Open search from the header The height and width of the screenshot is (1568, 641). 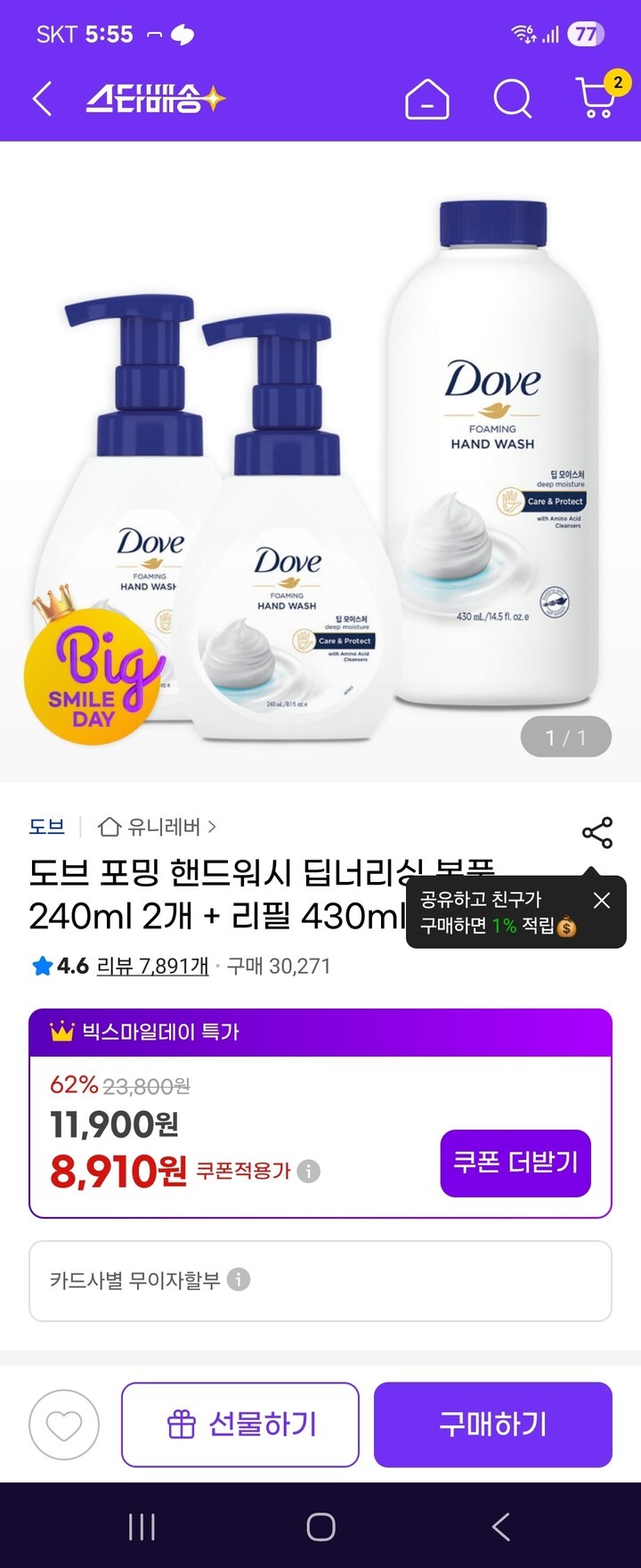pyautogui.click(x=512, y=99)
